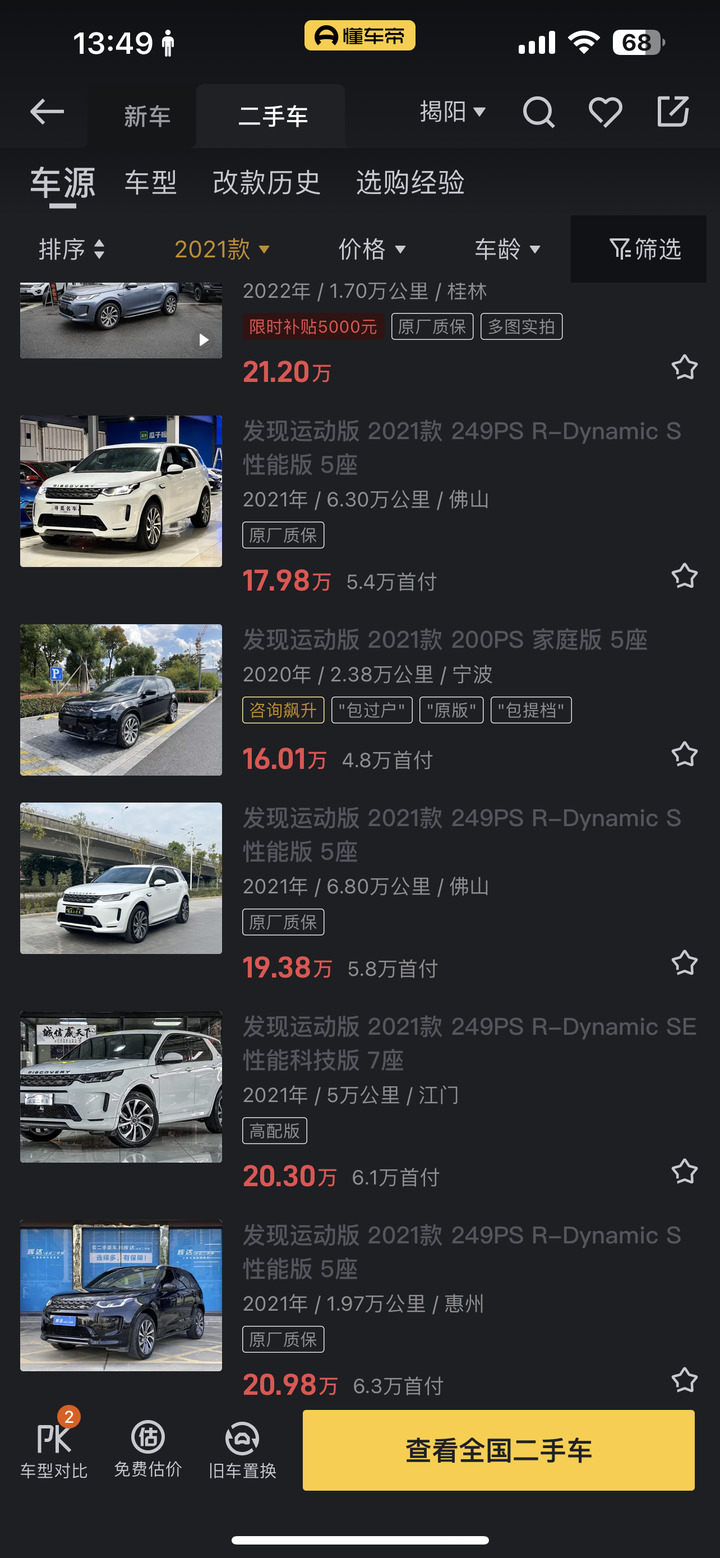Screen dimensions: 720x1558
Task: Open the 原厂质保 tag on Foshan listing
Action: pos(283,534)
